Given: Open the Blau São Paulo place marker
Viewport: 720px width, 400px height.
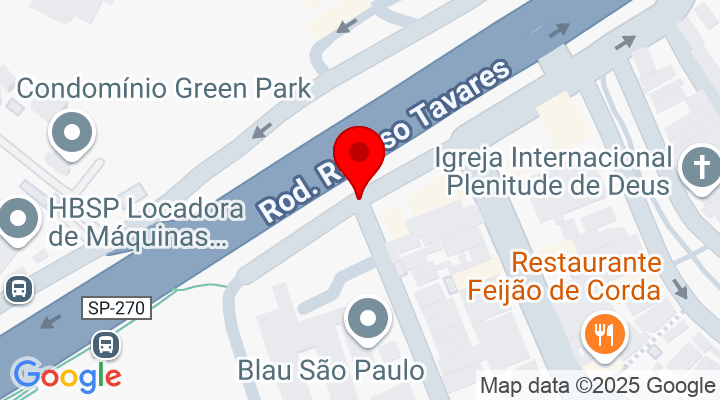Looking at the screenshot, I should tap(367, 320).
